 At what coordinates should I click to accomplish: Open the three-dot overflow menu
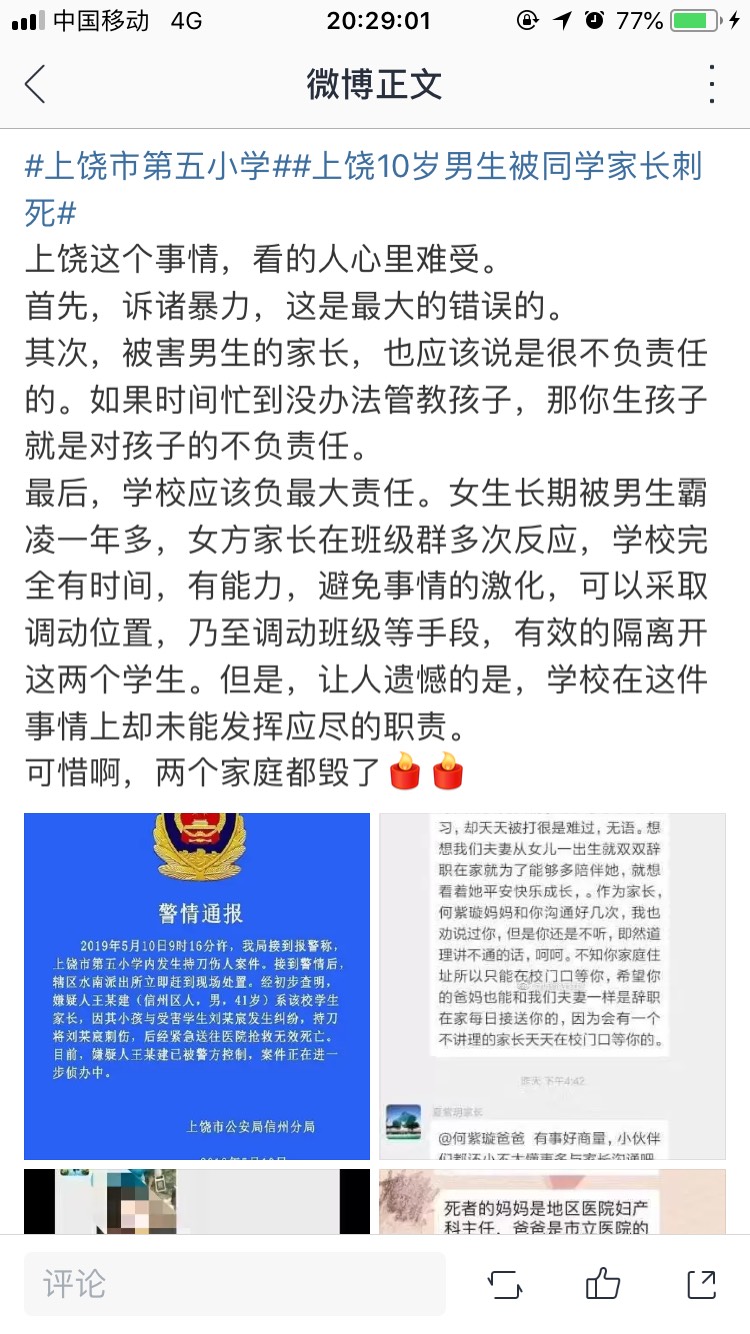pos(711,84)
